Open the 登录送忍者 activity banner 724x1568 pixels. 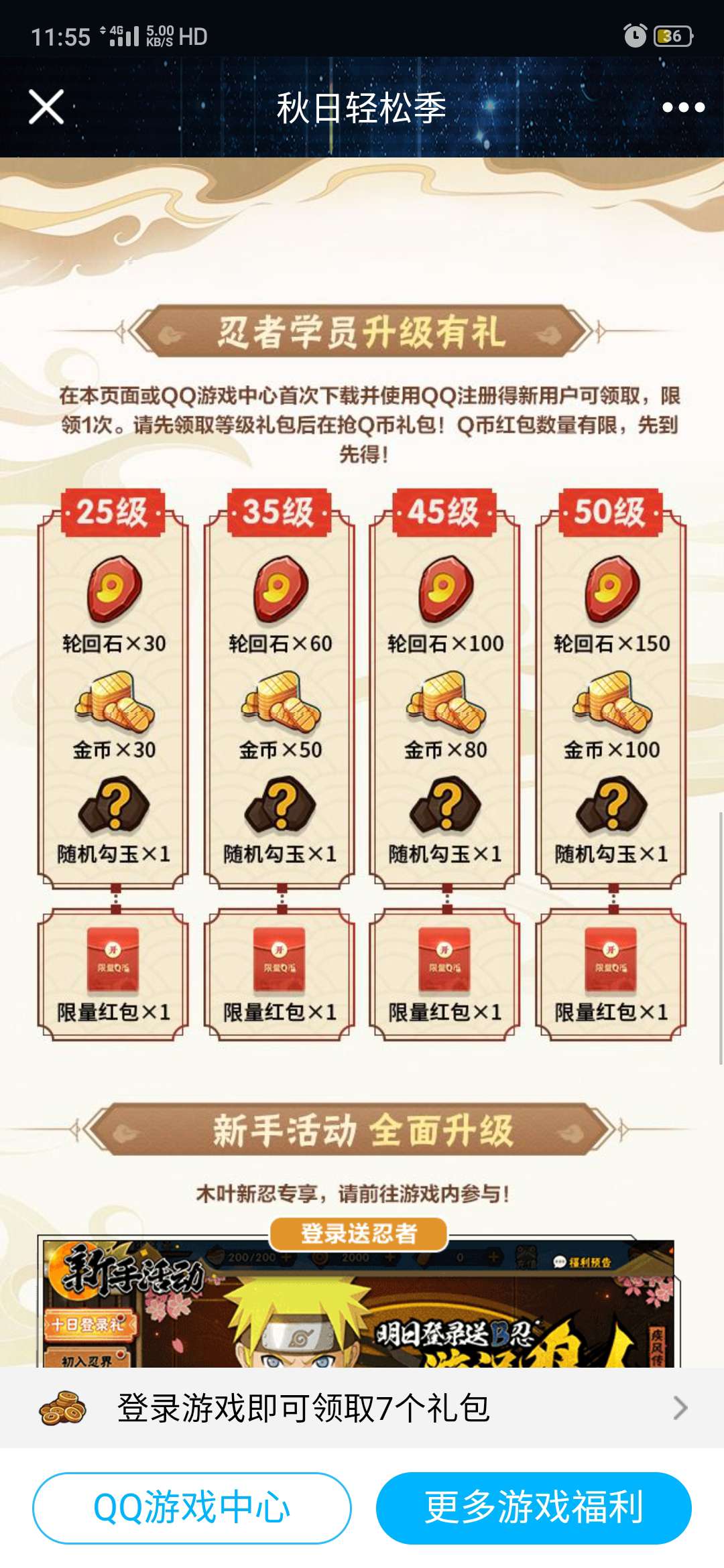coord(359,1307)
